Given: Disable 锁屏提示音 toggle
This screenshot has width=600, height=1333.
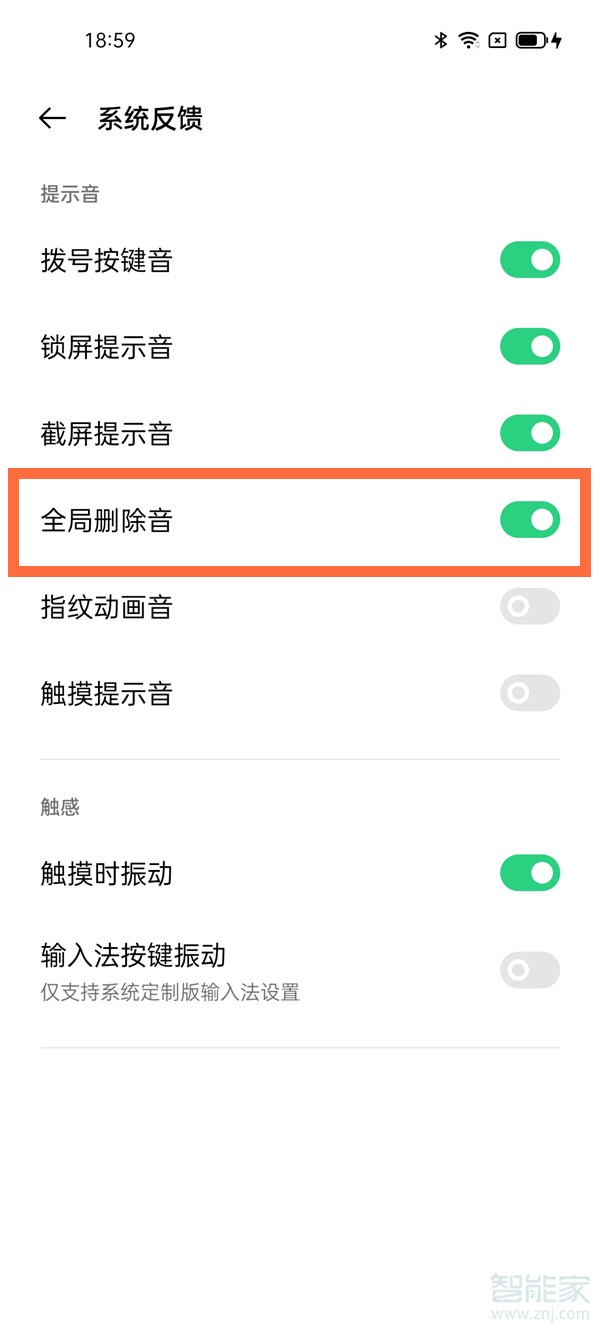Looking at the screenshot, I should [x=530, y=347].
